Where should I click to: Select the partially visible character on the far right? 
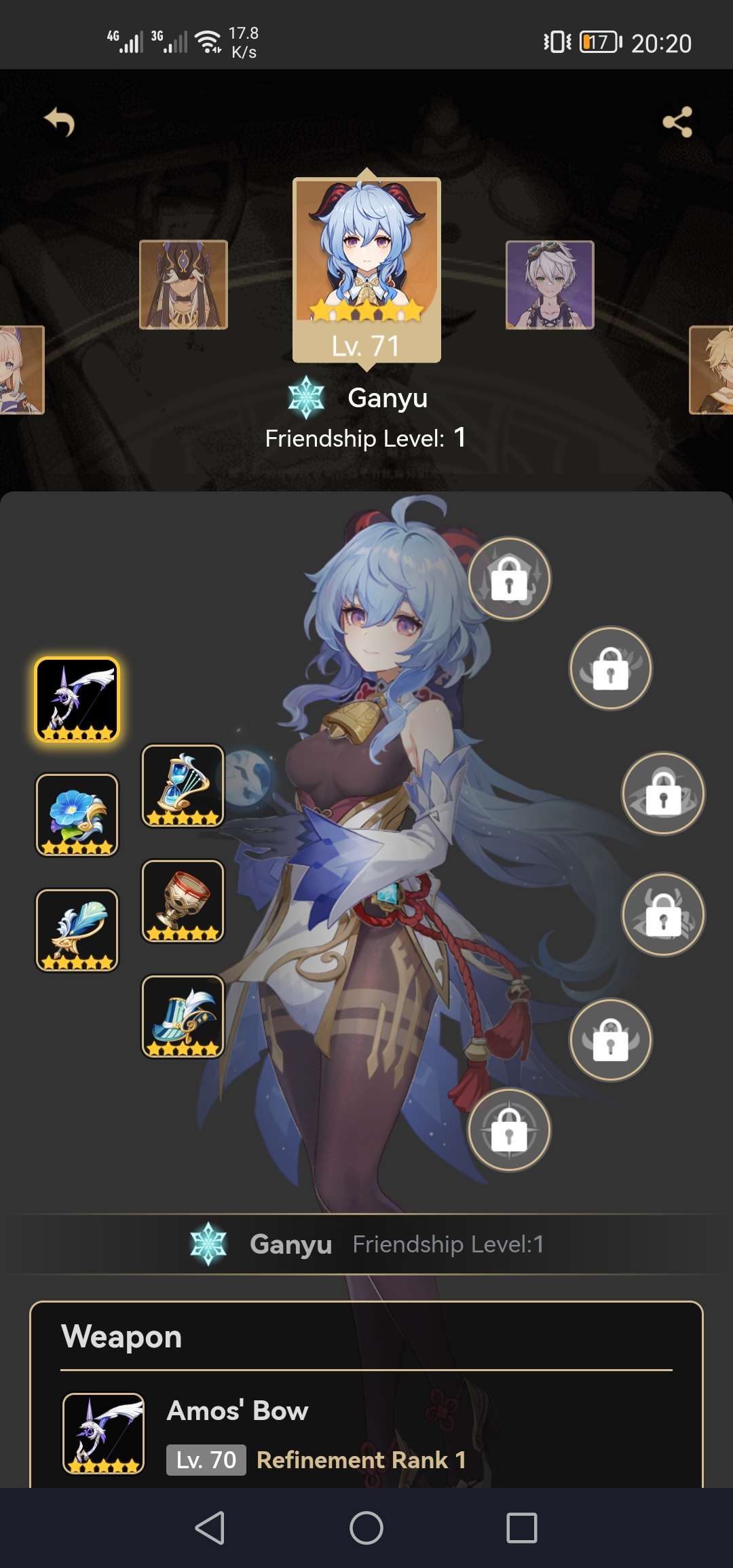point(711,370)
